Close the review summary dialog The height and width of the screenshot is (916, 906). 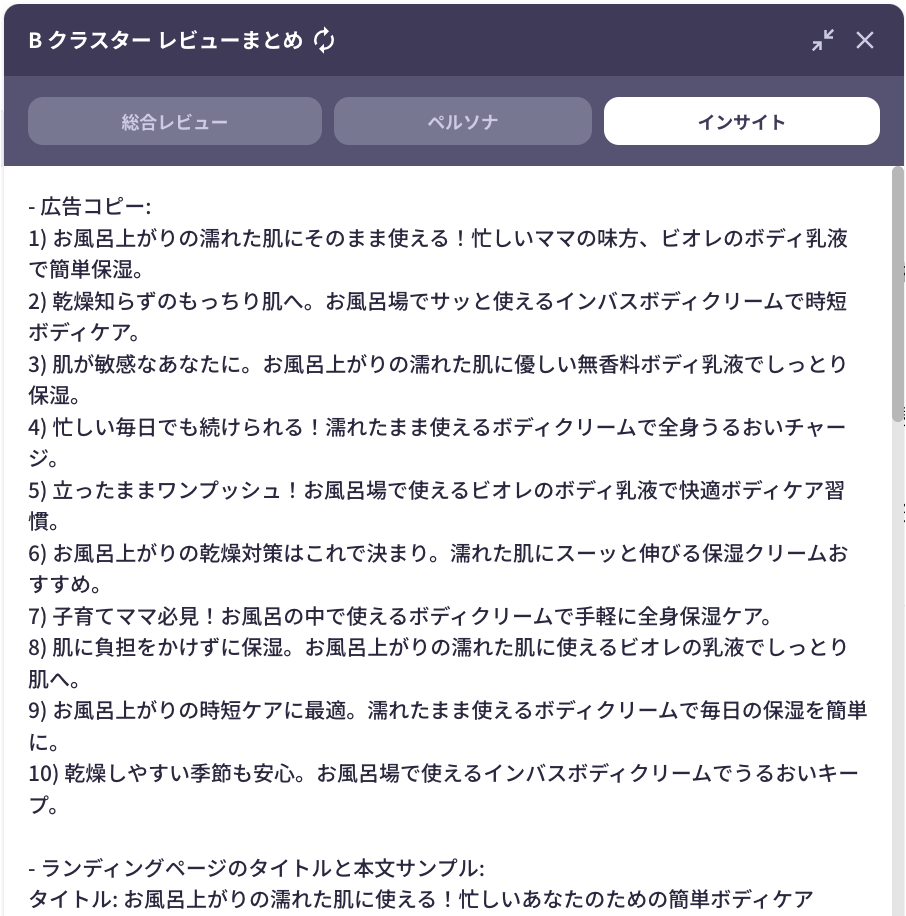865,40
